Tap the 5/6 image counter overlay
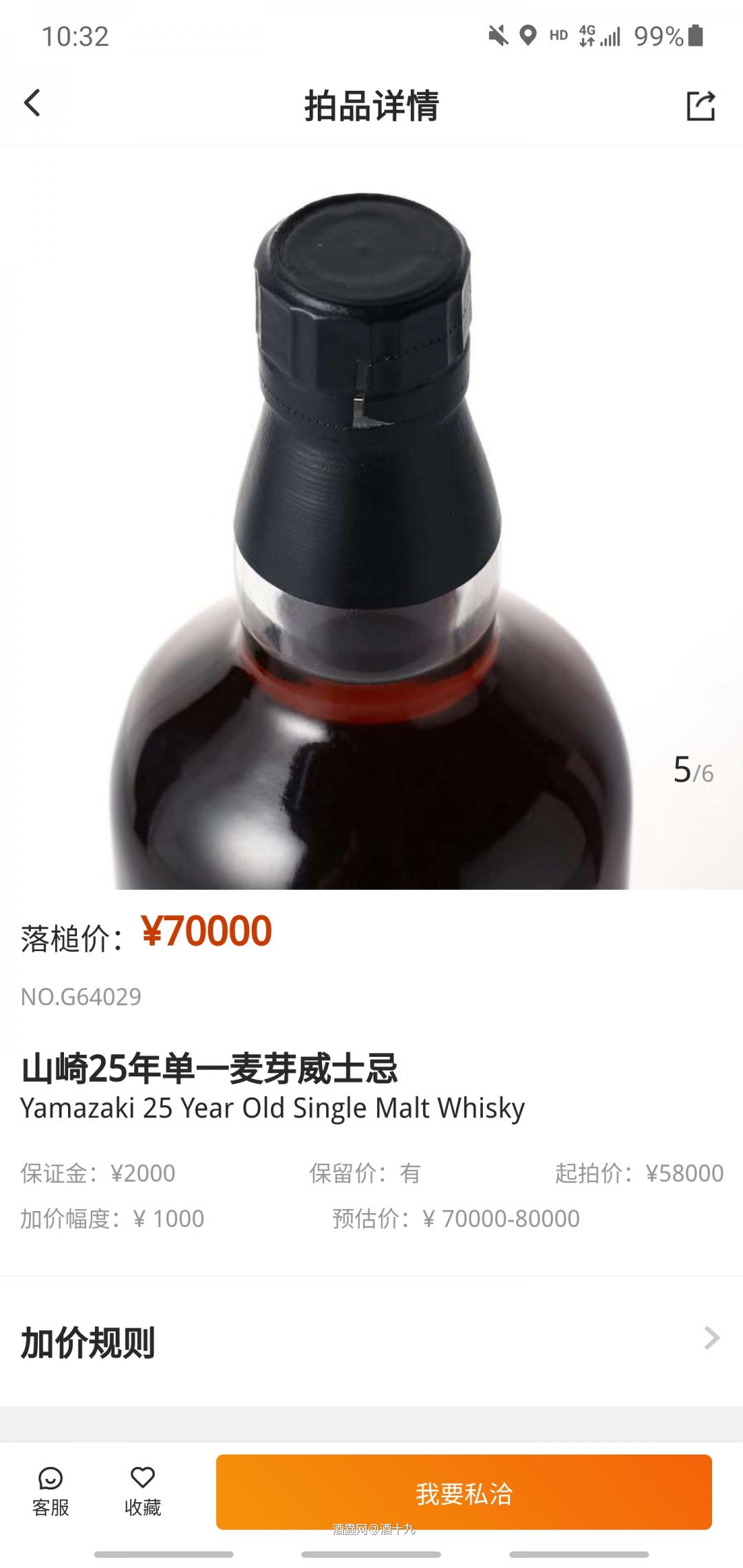The height and width of the screenshot is (1568, 743). [x=695, y=770]
